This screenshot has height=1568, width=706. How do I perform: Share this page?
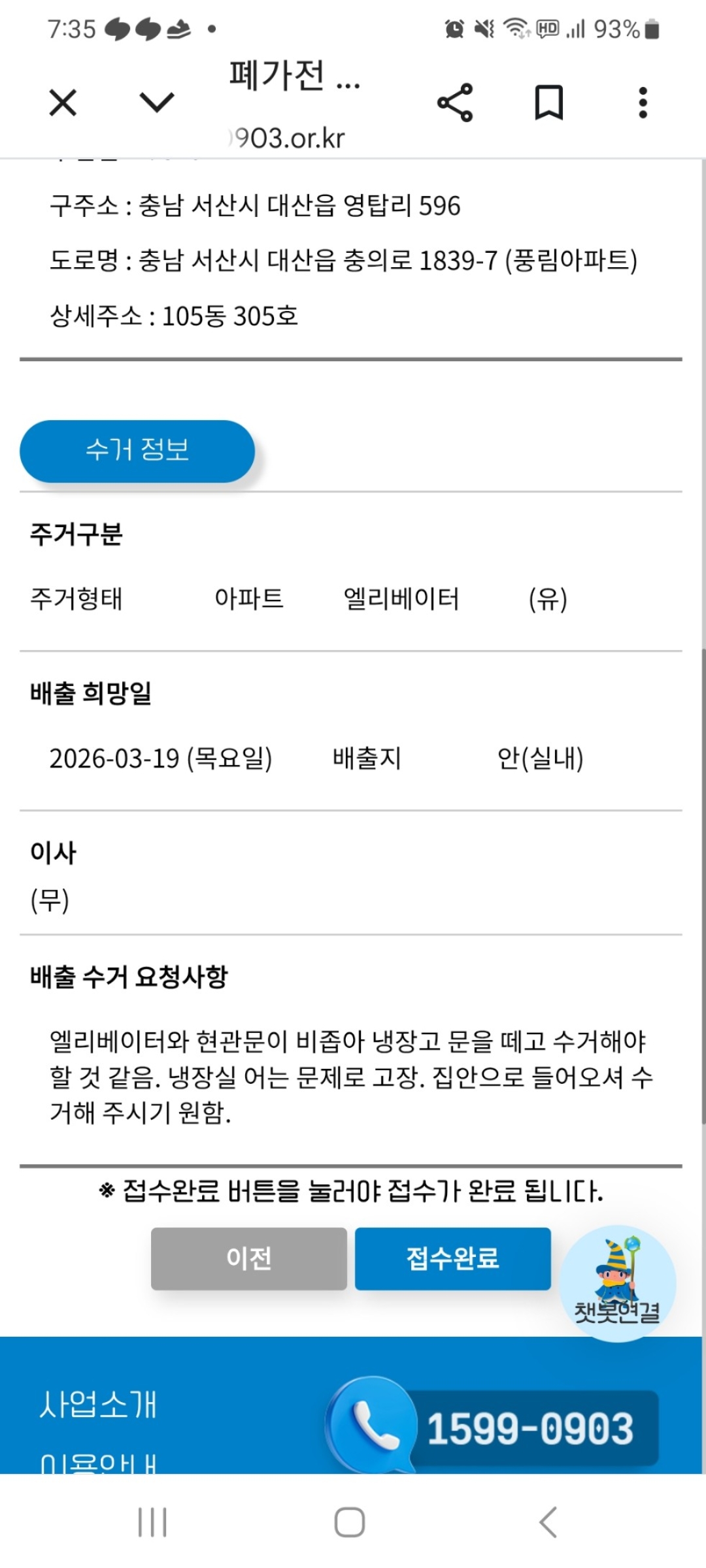click(x=455, y=103)
